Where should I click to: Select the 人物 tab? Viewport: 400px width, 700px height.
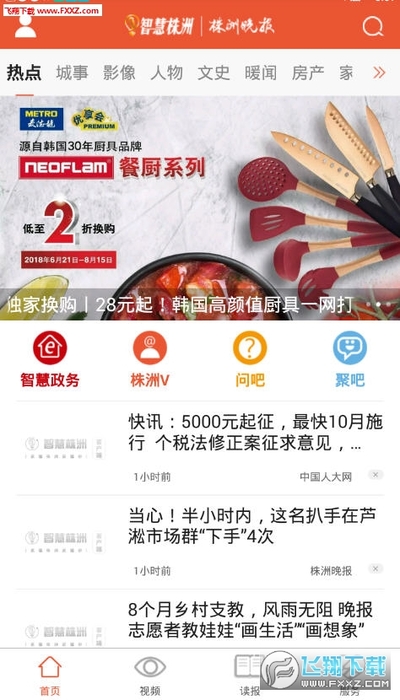(x=167, y=73)
